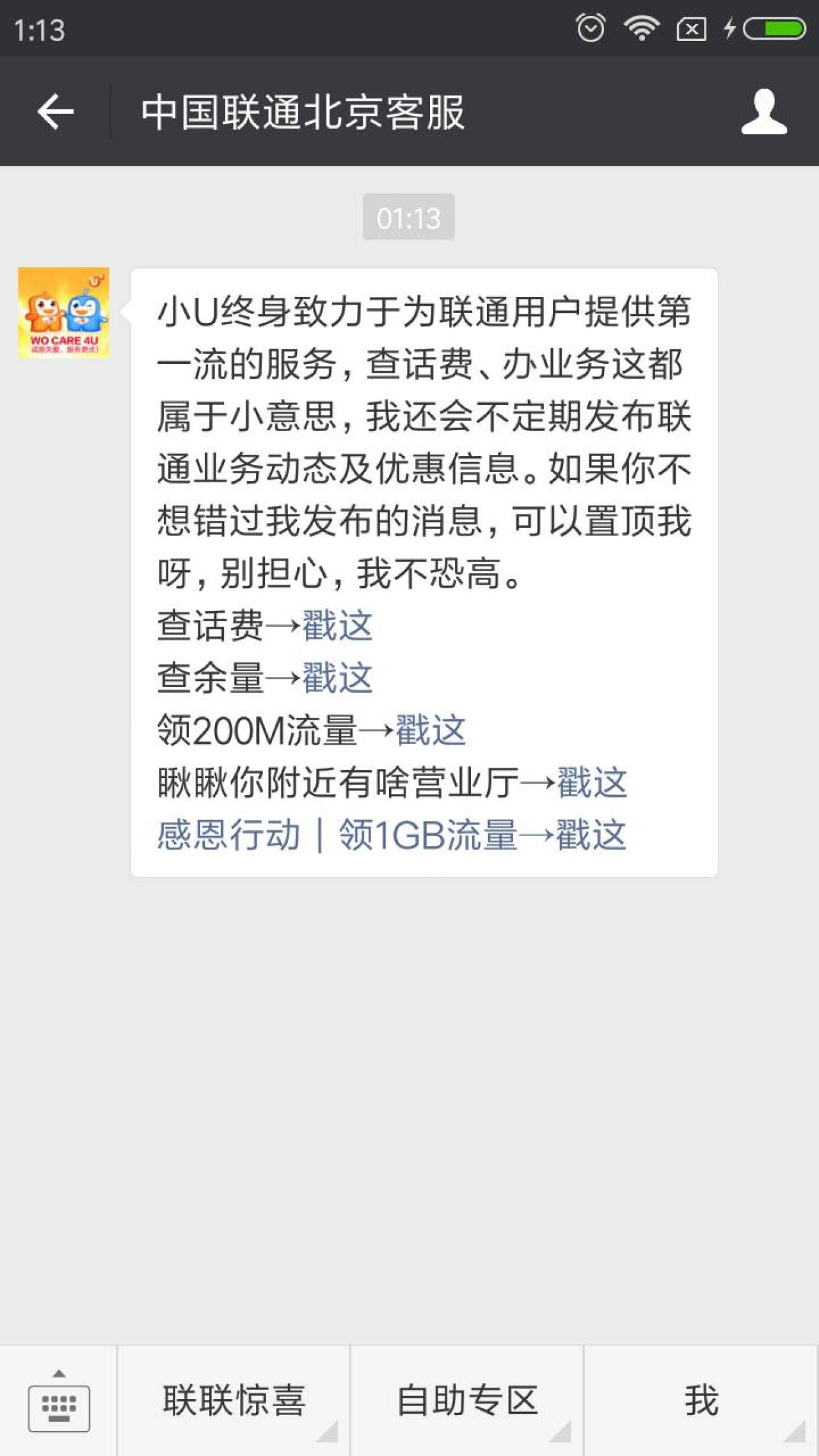Tap 戳这 link after 查话费
This screenshot has width=819, height=1456.
coord(337,626)
